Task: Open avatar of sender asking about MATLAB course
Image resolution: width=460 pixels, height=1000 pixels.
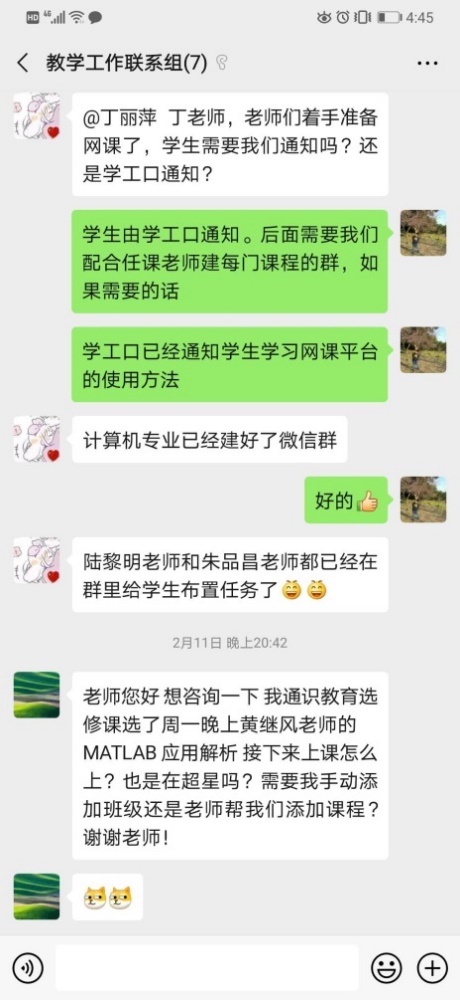Action: [x=37, y=695]
